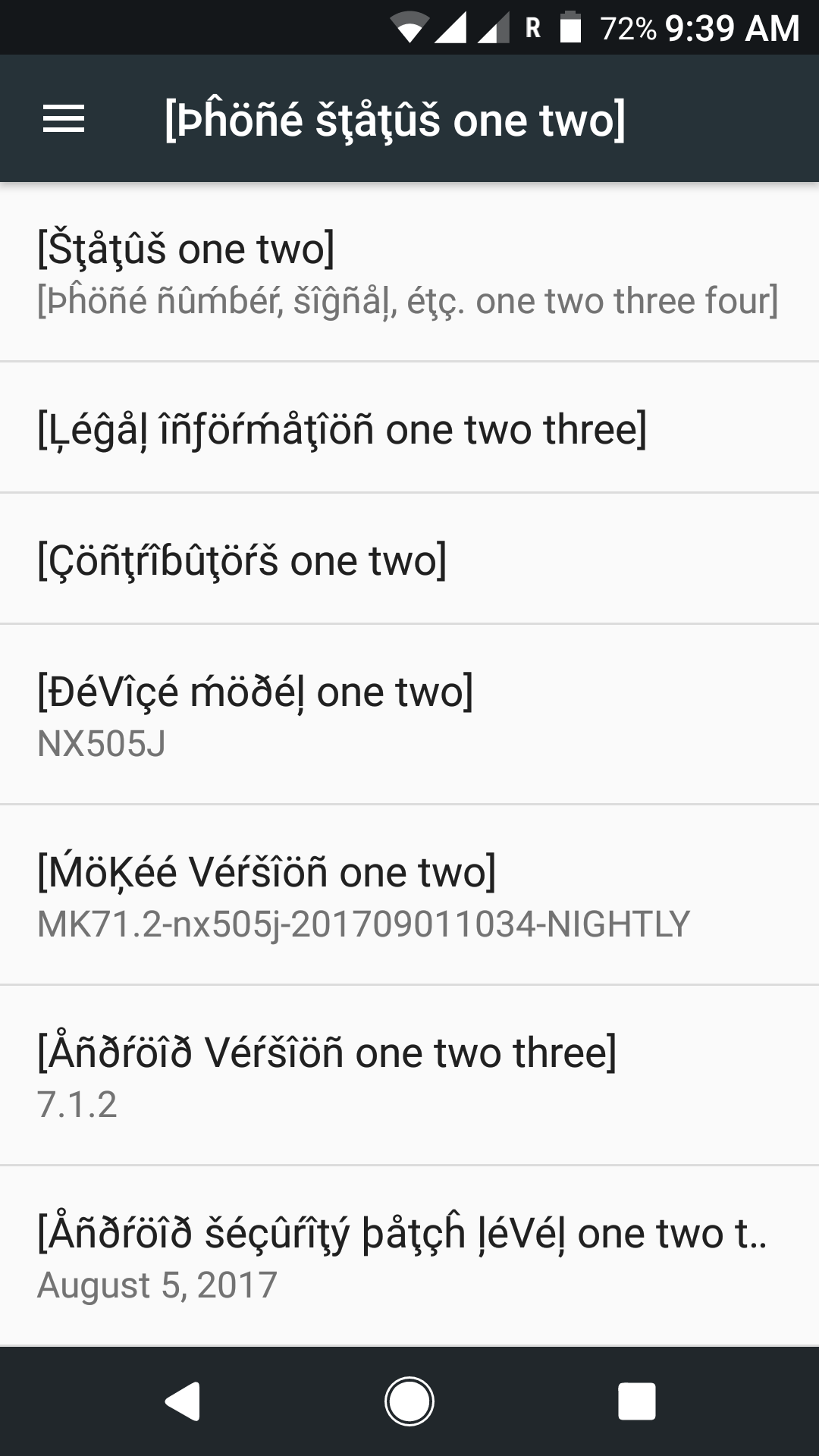Return to the home screen
This screenshot has width=819, height=1456.
point(409,1400)
